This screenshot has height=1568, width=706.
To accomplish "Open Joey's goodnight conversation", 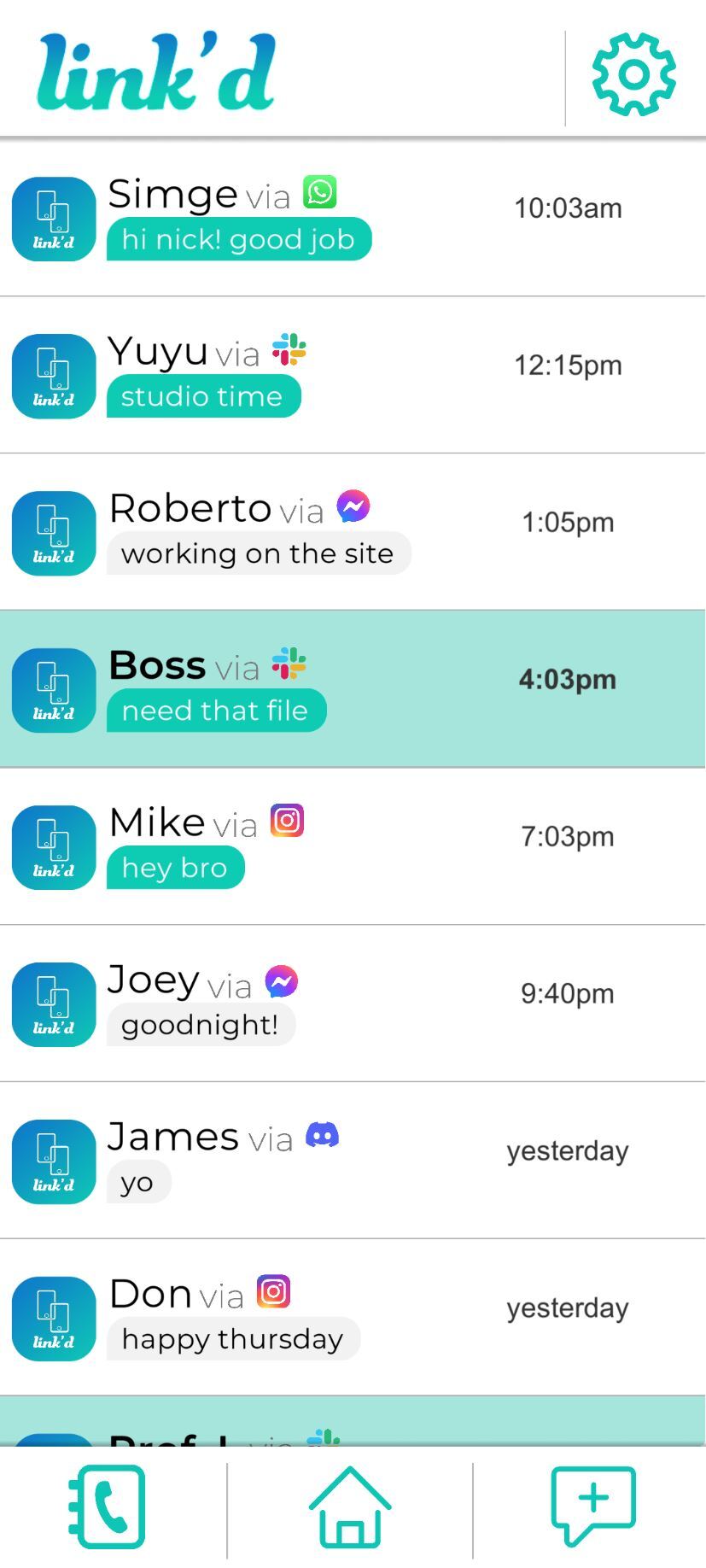I will click(341, 1003).
